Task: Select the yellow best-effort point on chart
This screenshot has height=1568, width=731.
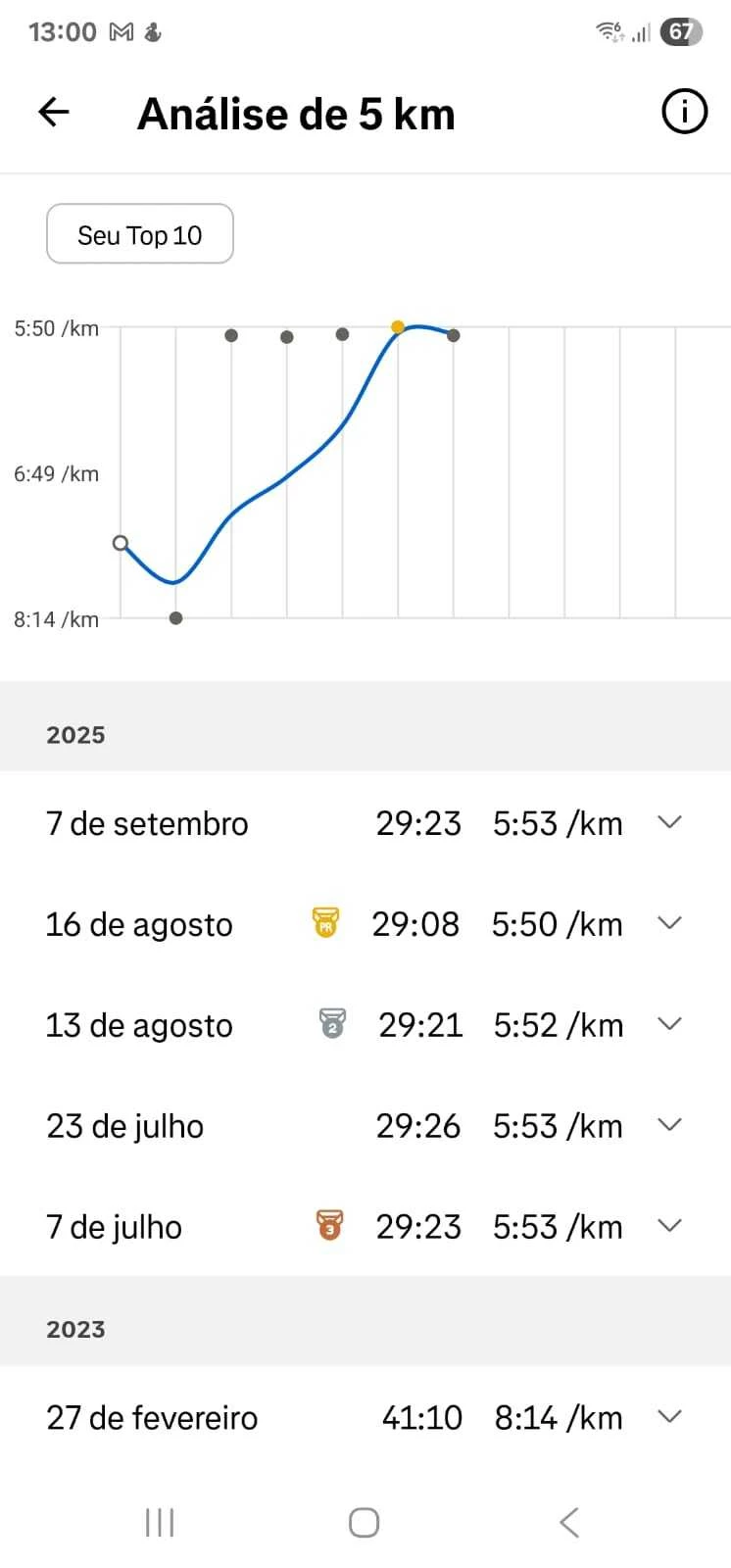Action: 398,326
